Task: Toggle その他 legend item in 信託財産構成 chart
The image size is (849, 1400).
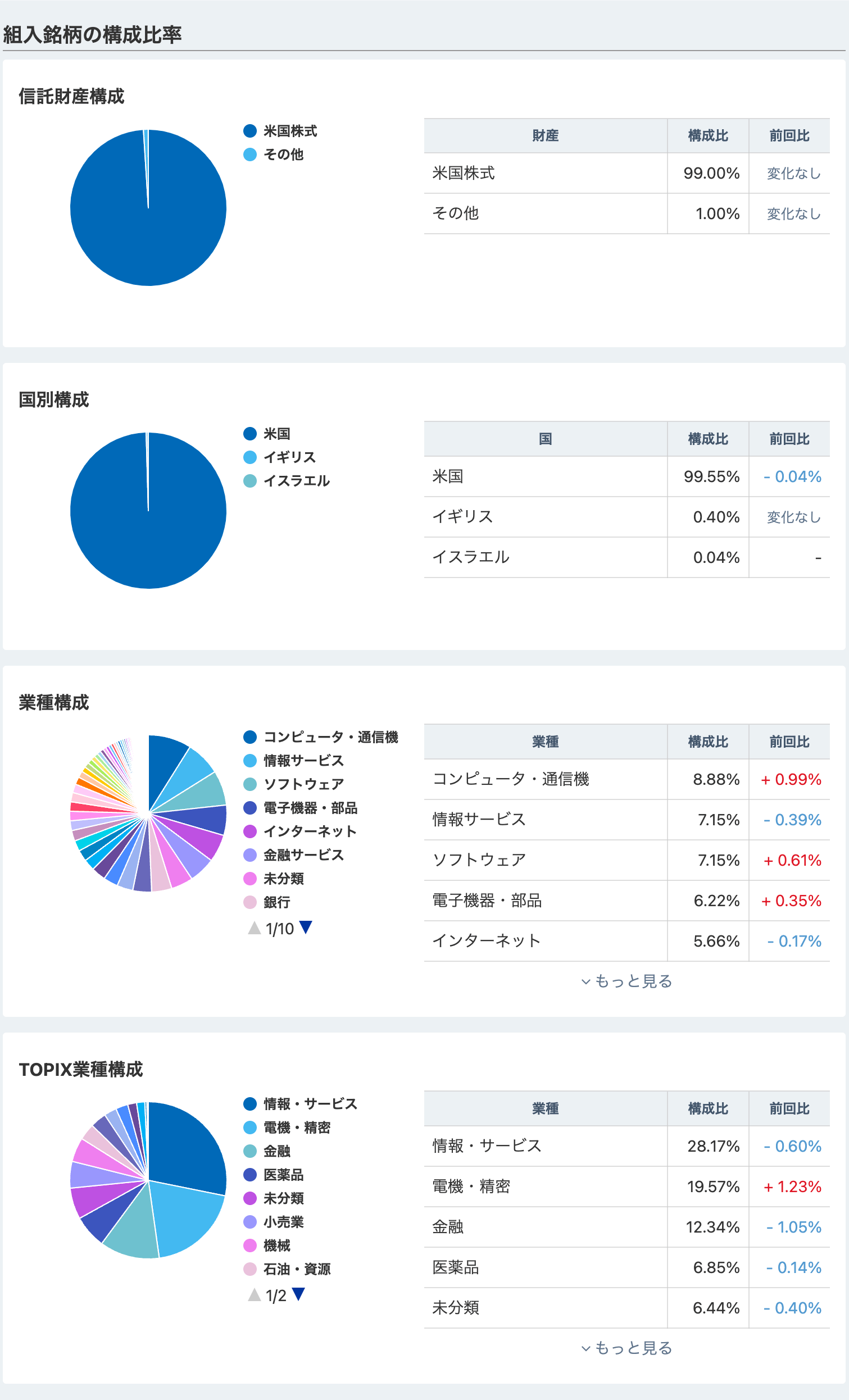Action: (x=273, y=154)
